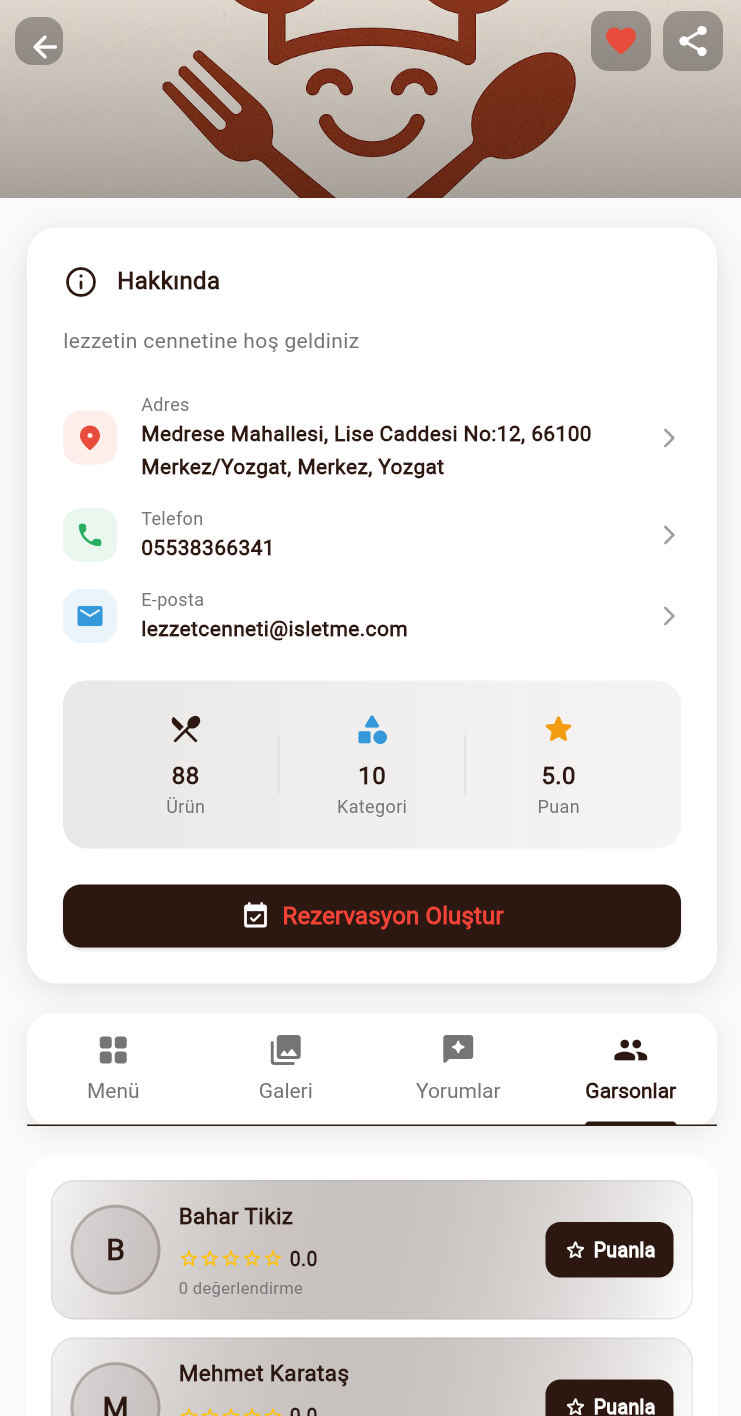Switch to the Menü tab
This screenshot has height=1416, width=741.
click(113, 1069)
